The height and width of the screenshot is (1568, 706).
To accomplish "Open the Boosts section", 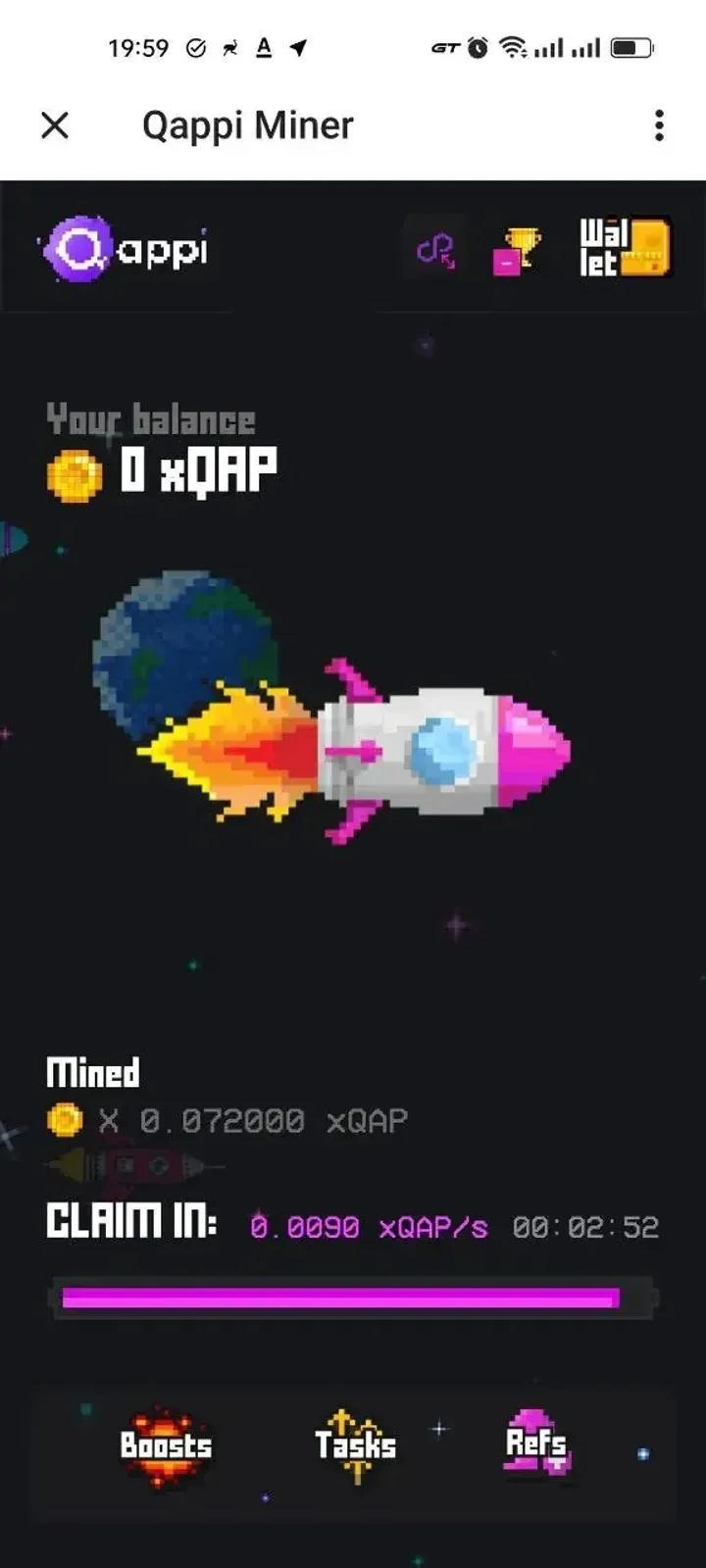I will 166,1446.
